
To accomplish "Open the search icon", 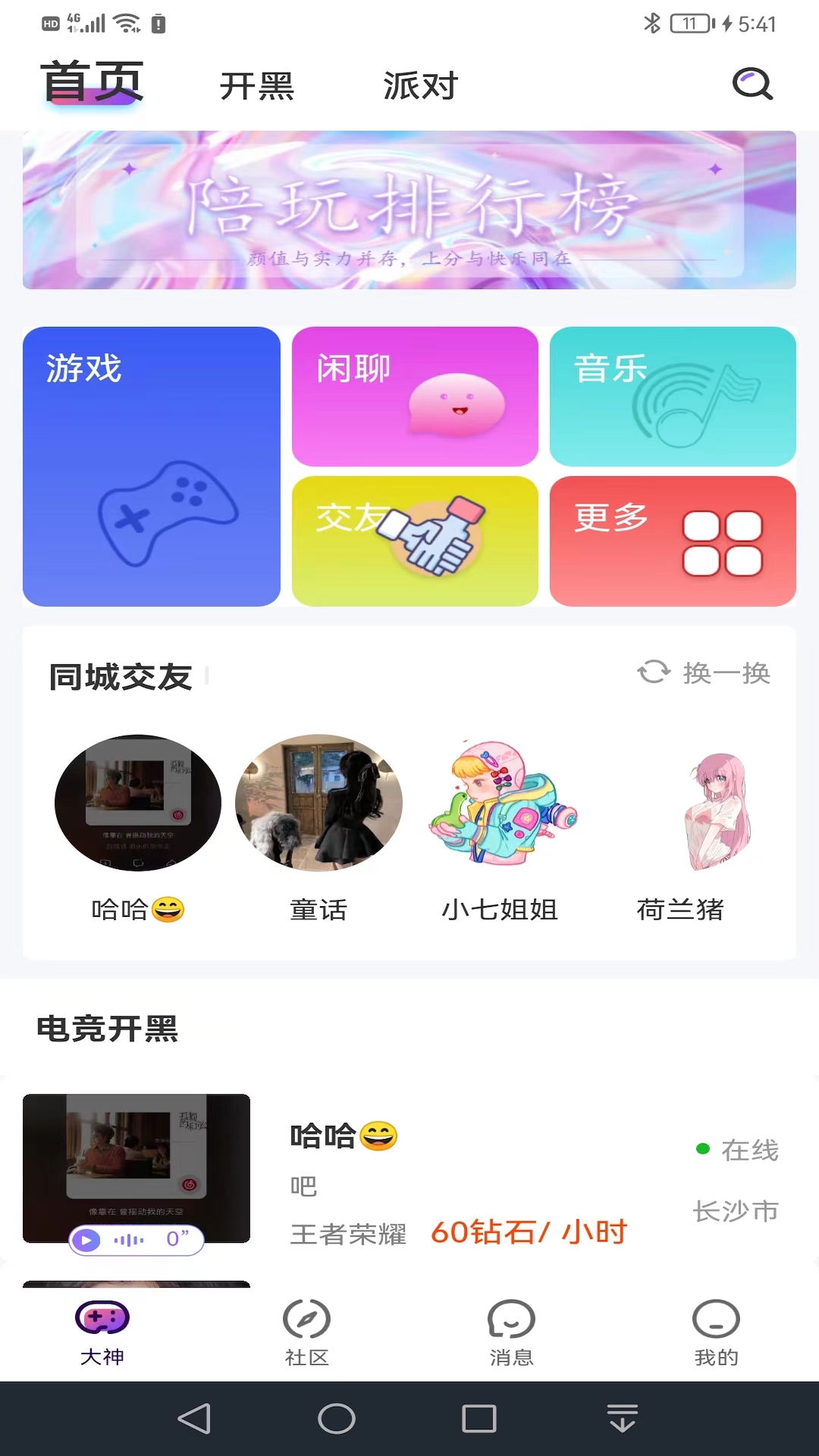I will click(752, 84).
